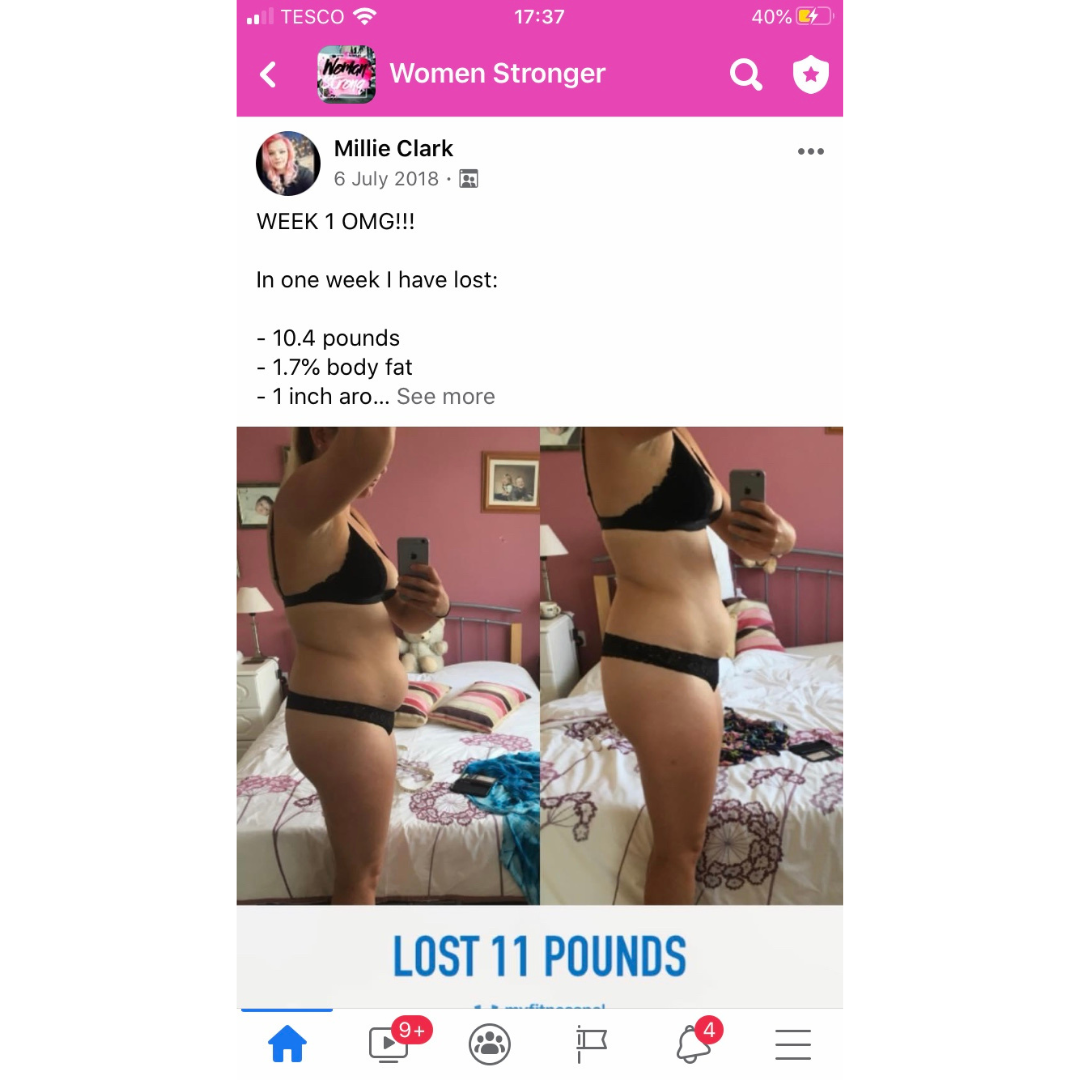
Task: Open post options three-dot menu
Action: (x=810, y=152)
